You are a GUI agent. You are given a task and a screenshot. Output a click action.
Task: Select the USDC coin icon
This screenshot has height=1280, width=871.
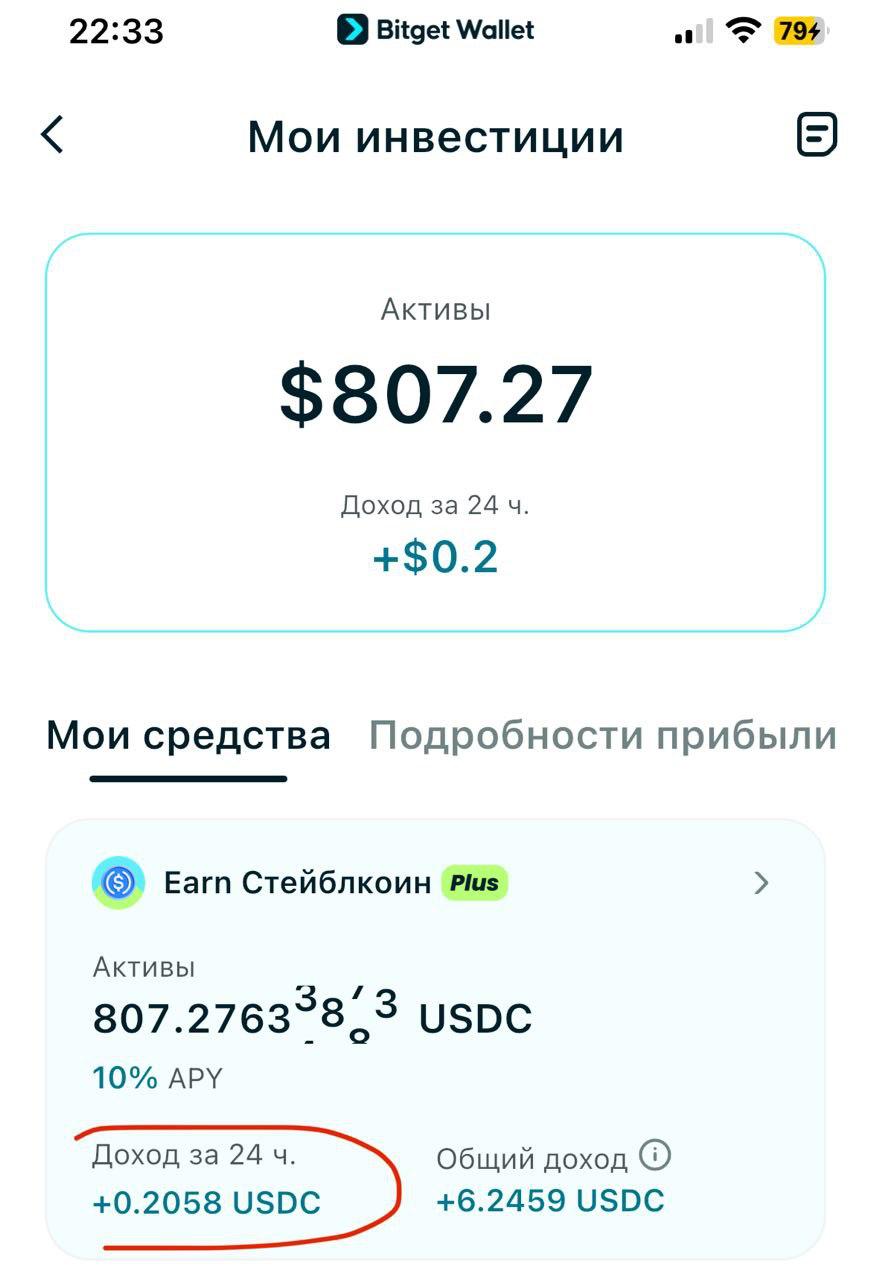point(118,882)
